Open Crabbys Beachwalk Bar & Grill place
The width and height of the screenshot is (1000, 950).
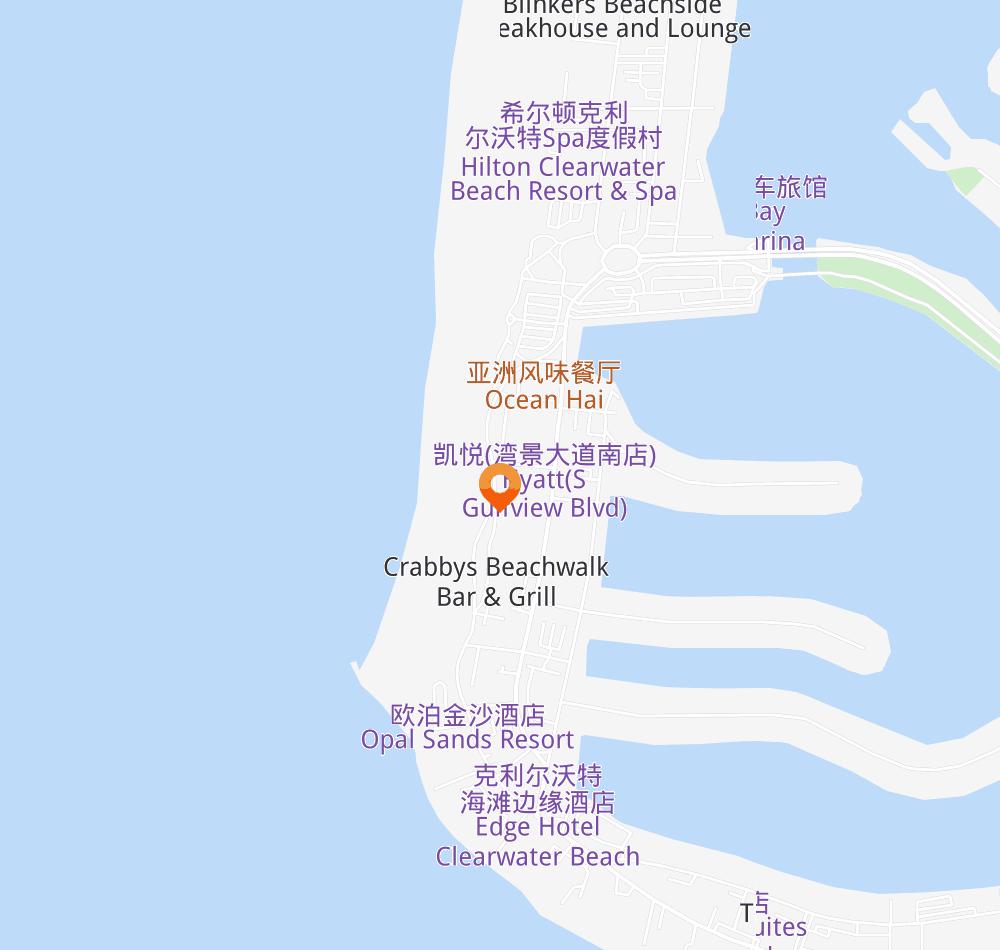pyautogui.click(x=496, y=581)
